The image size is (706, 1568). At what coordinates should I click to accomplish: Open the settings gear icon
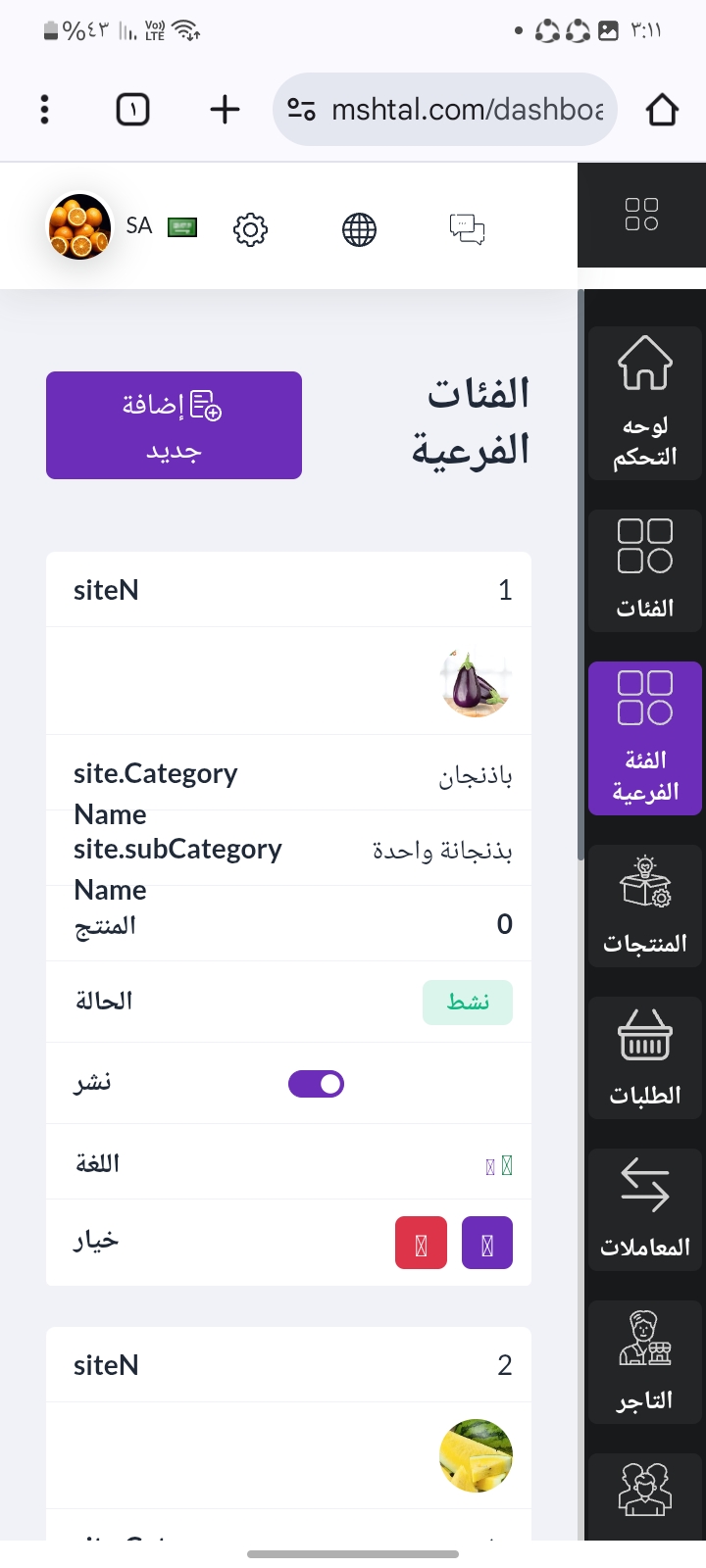(250, 229)
